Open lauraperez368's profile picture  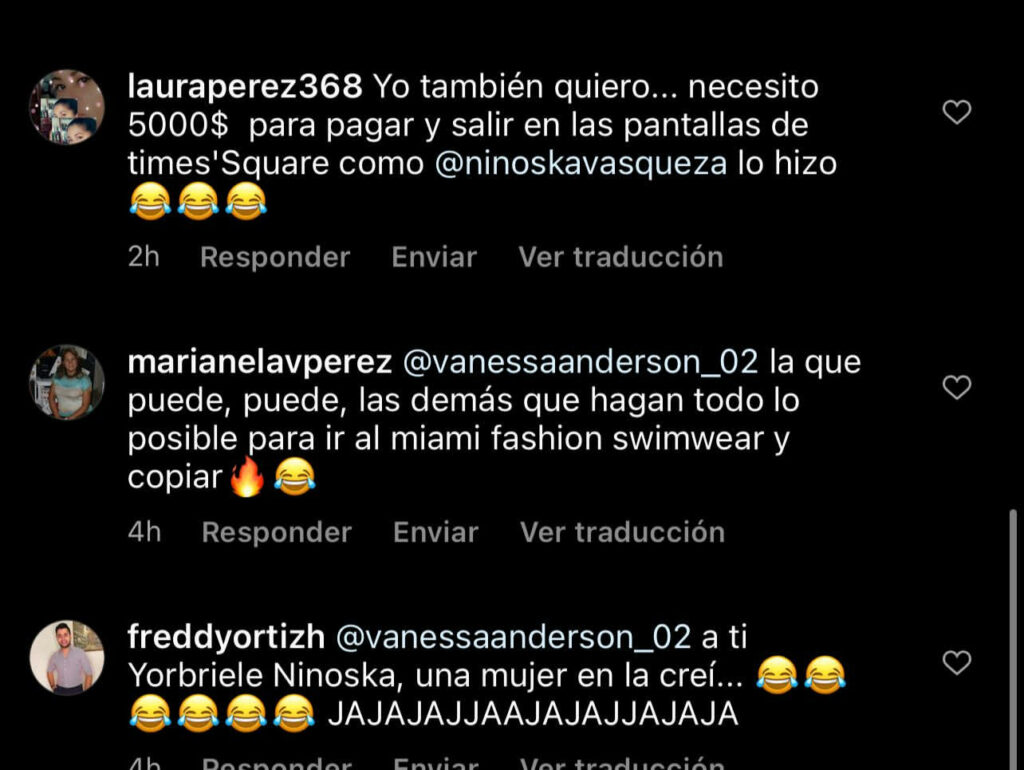(67, 107)
